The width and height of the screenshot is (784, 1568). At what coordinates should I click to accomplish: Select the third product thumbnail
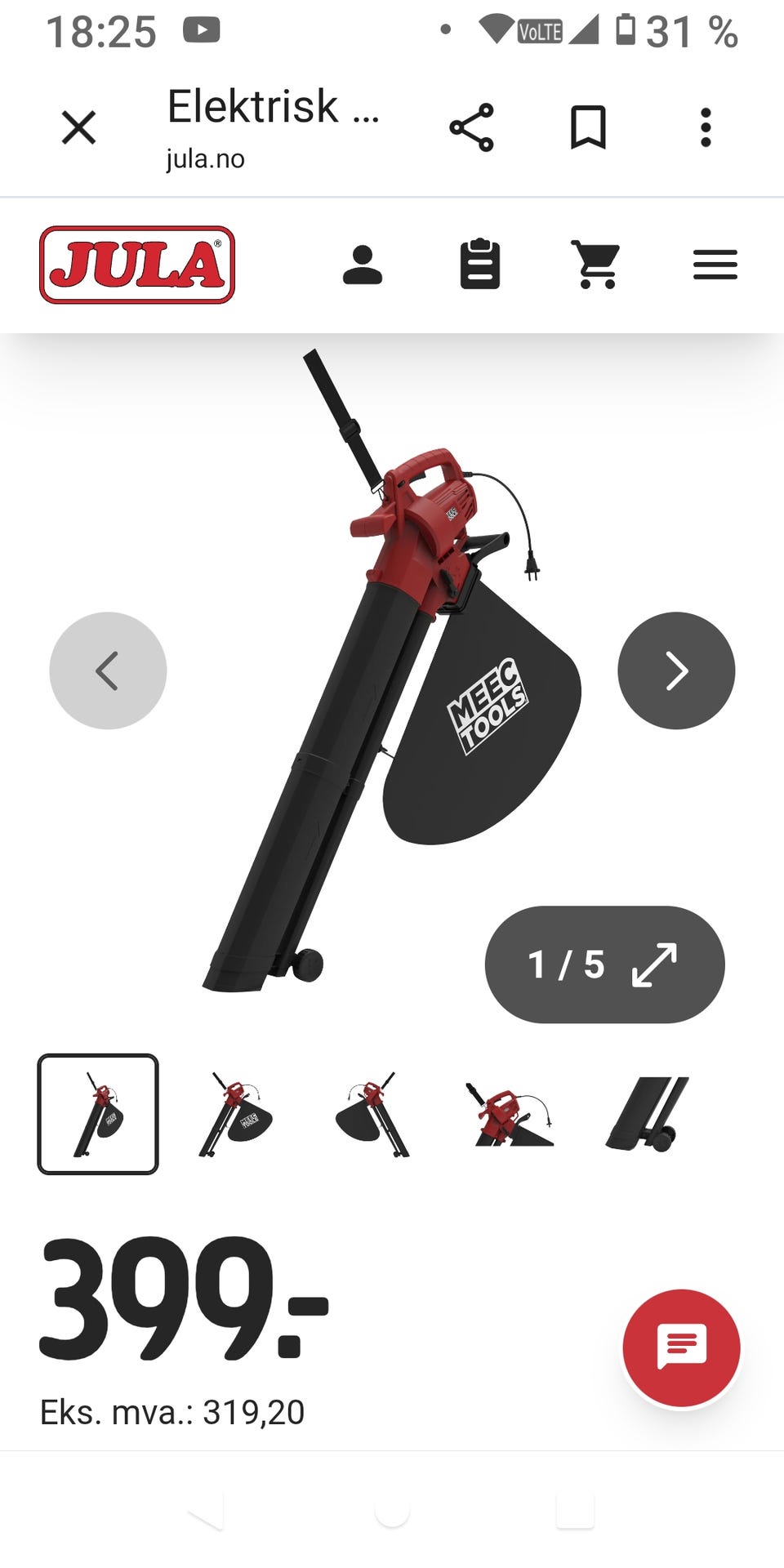(x=372, y=1114)
